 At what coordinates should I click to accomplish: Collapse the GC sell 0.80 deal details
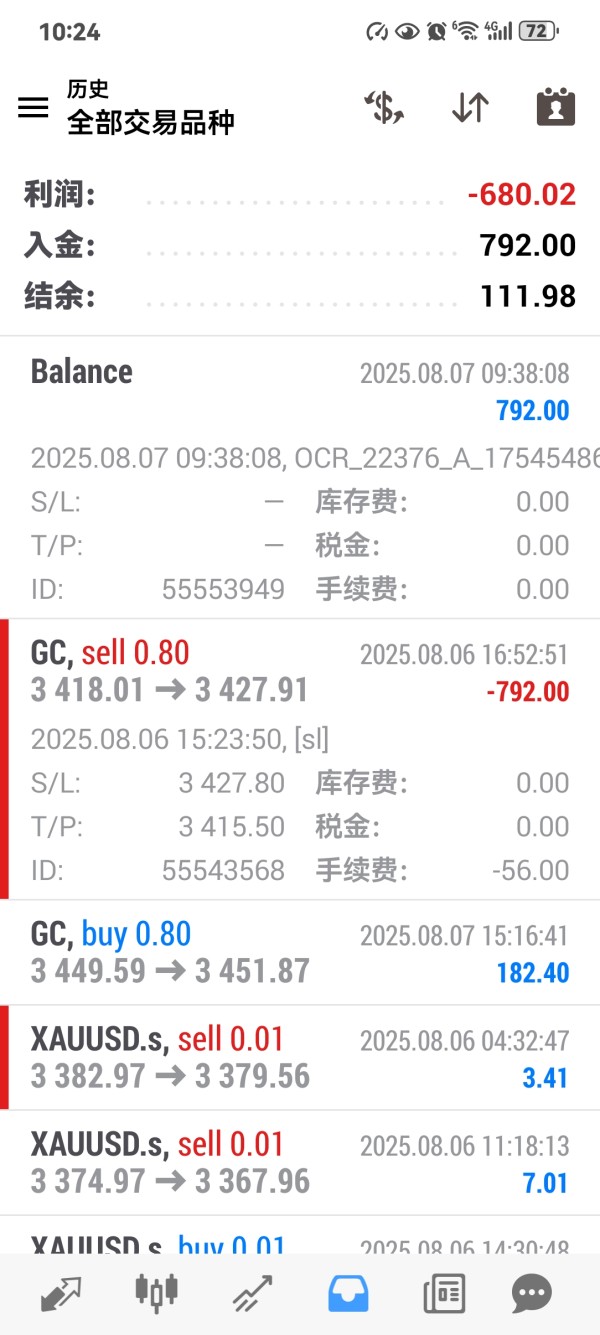pyautogui.click(x=300, y=672)
